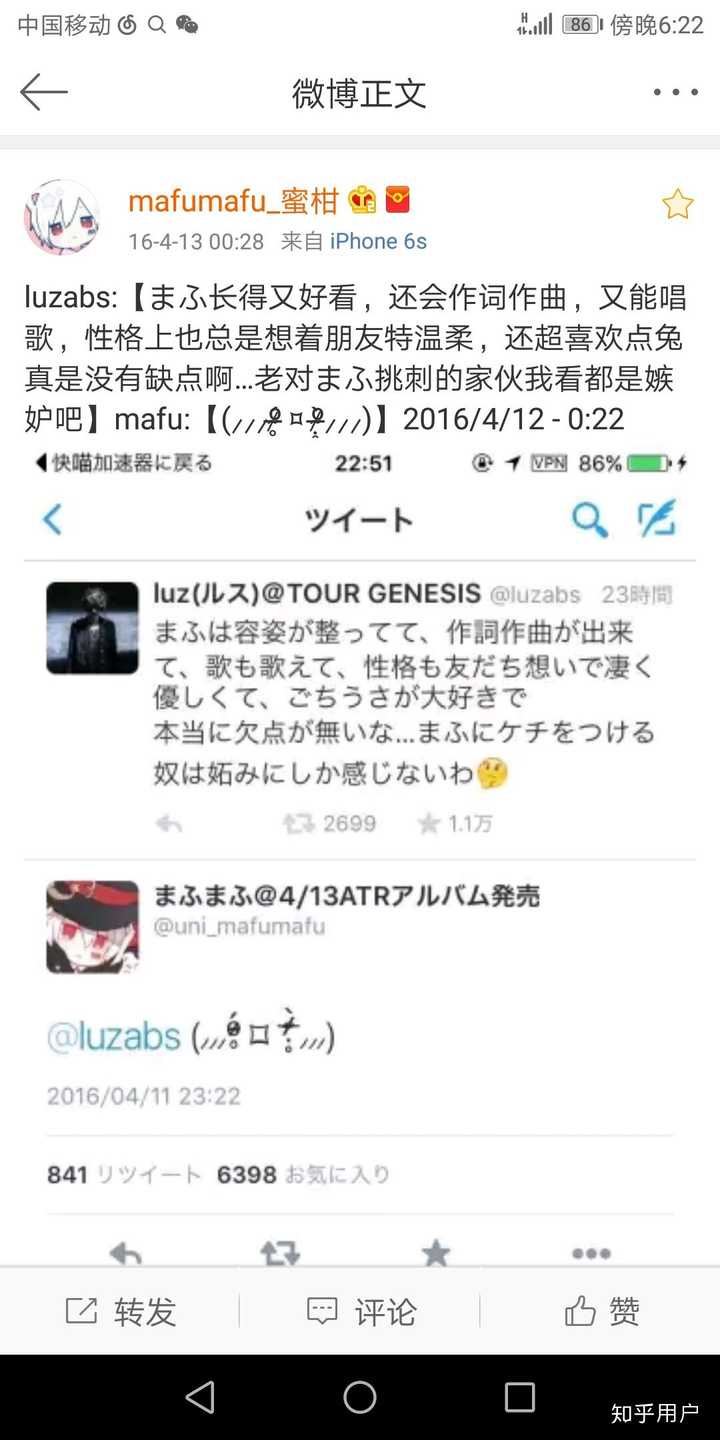Repost this Weibo using 转发
This screenshot has height=1440, width=720.
point(120,1311)
